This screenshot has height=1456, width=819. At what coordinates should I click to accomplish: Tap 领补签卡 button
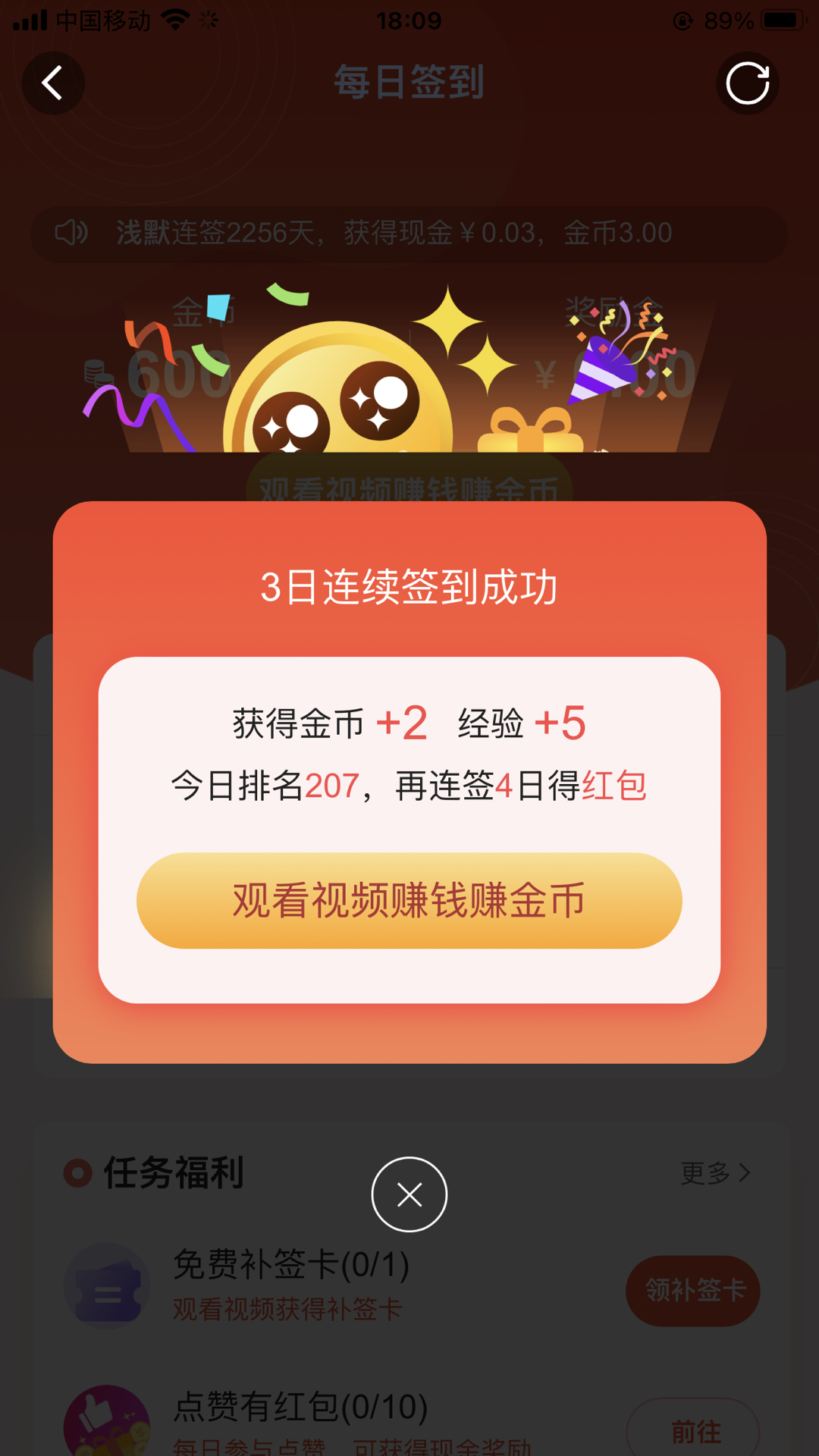click(x=692, y=1290)
